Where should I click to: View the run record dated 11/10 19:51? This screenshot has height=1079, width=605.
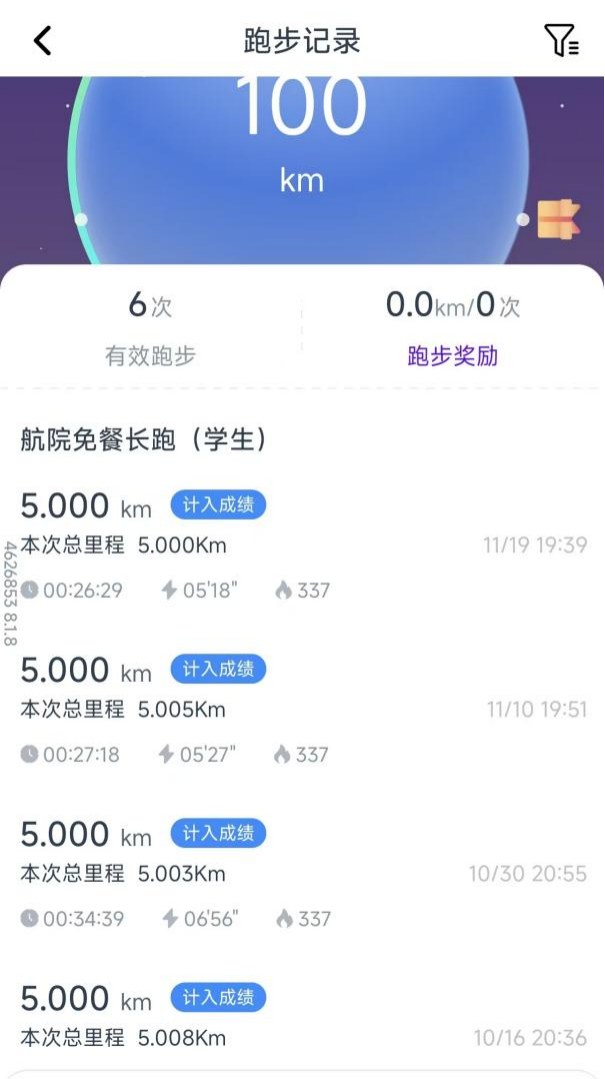pos(302,710)
